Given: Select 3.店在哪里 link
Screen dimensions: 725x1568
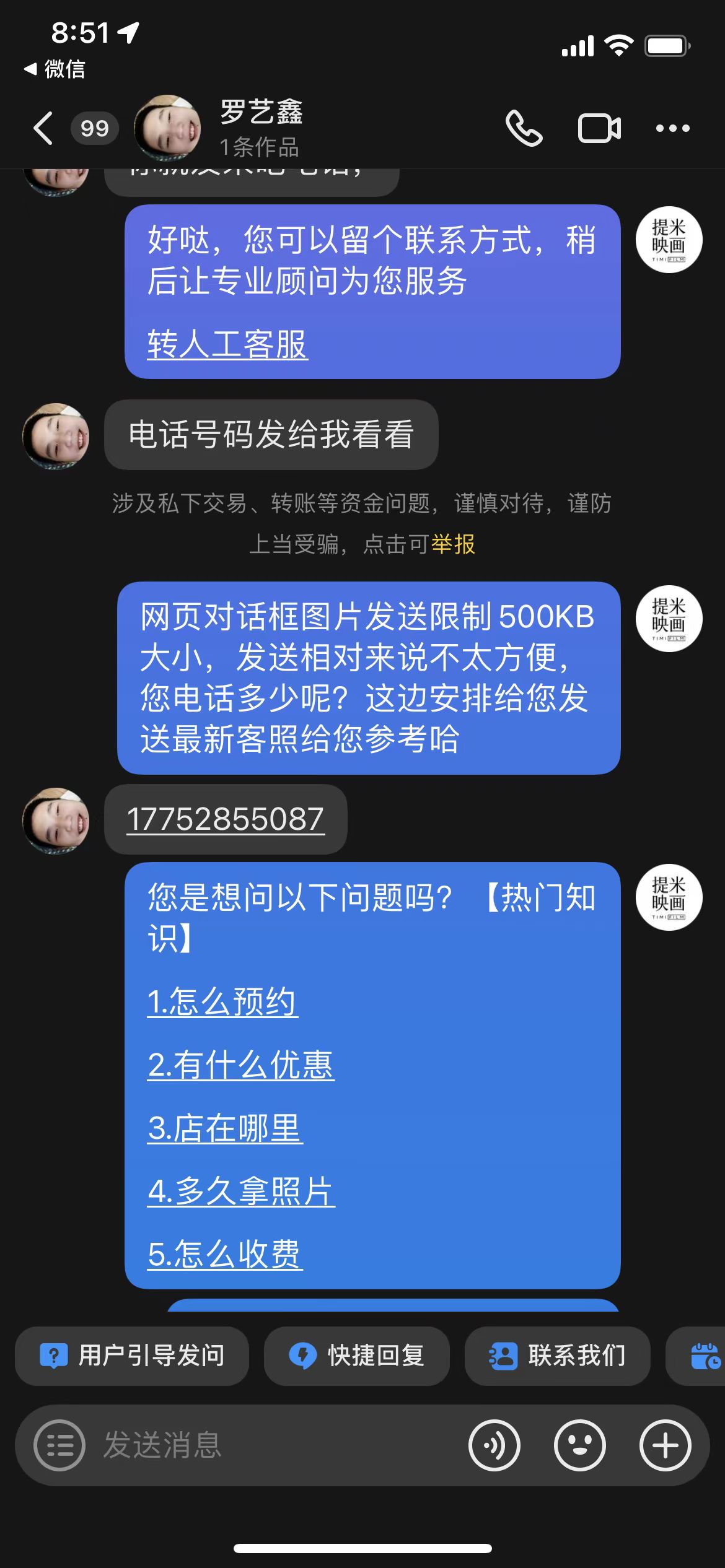Looking at the screenshot, I should (225, 1128).
